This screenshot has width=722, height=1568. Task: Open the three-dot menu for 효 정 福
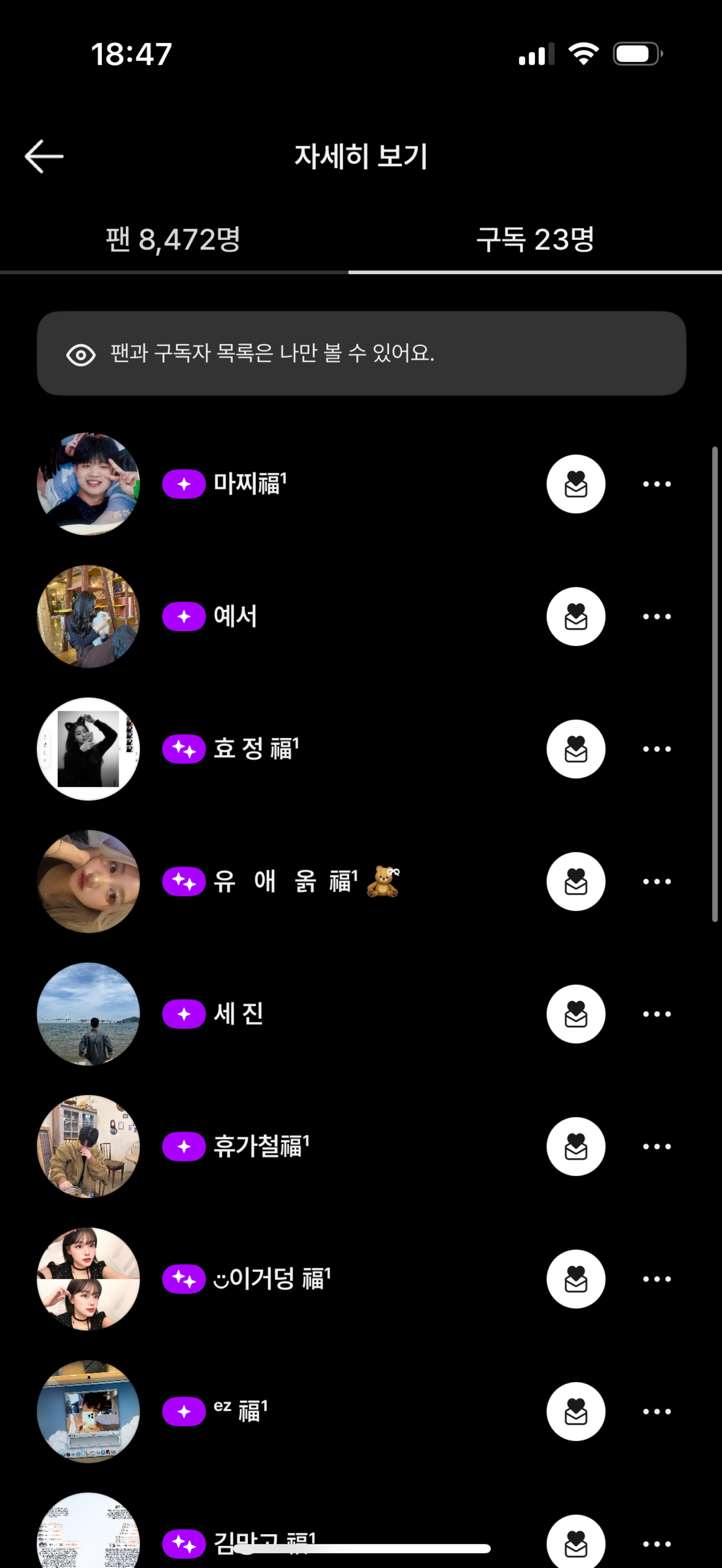click(656, 749)
